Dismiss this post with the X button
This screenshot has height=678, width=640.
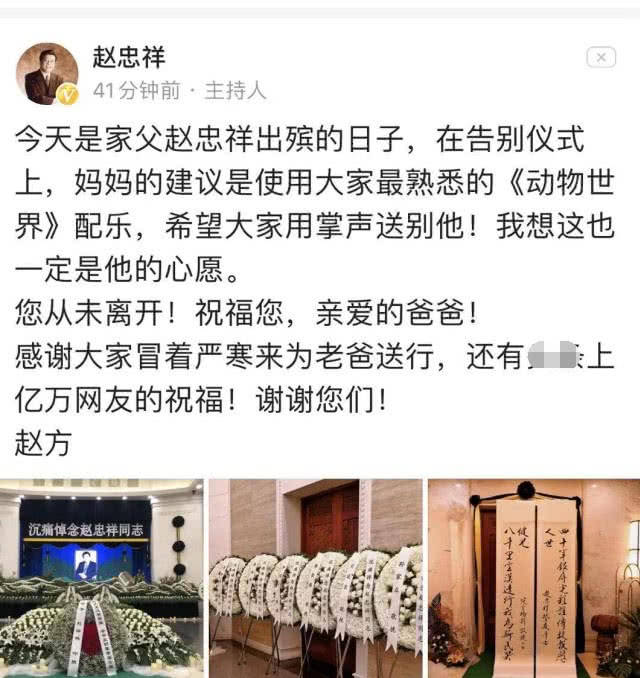(x=600, y=58)
